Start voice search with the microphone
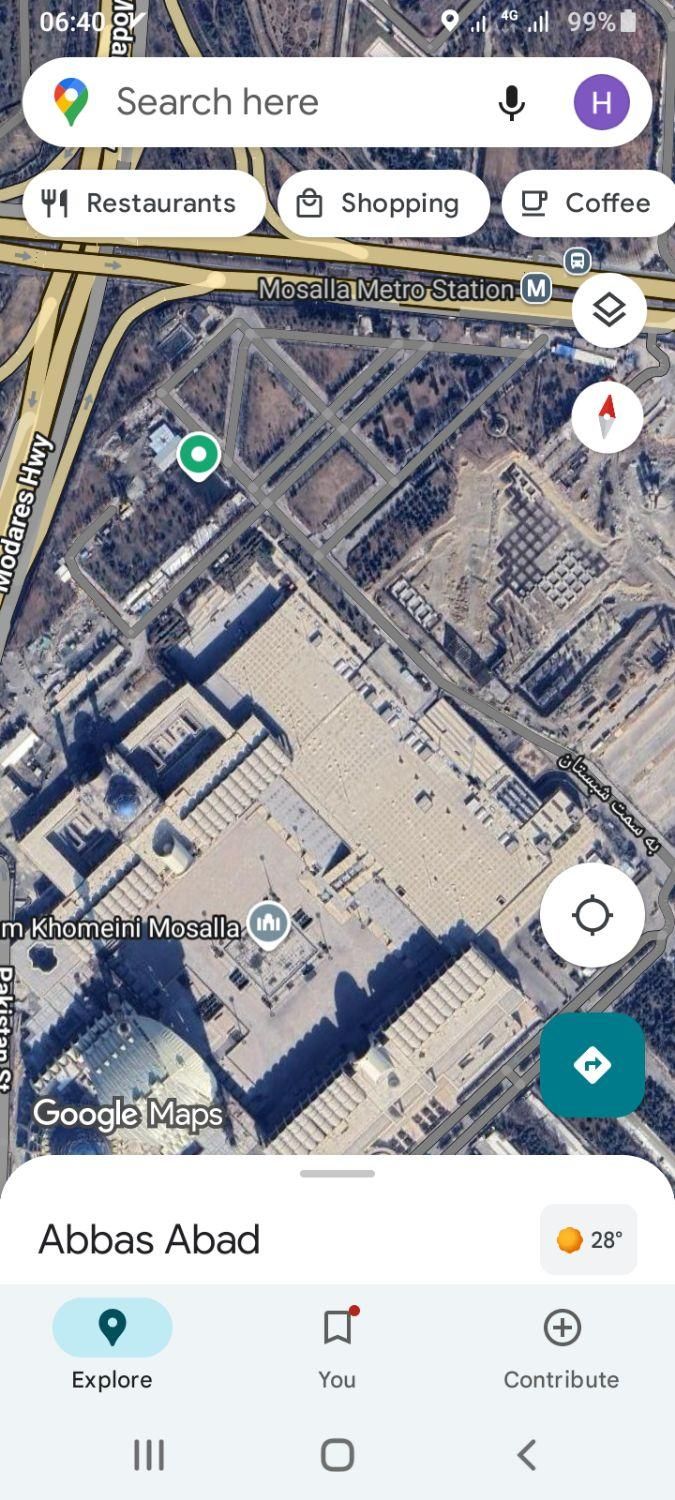 click(511, 102)
